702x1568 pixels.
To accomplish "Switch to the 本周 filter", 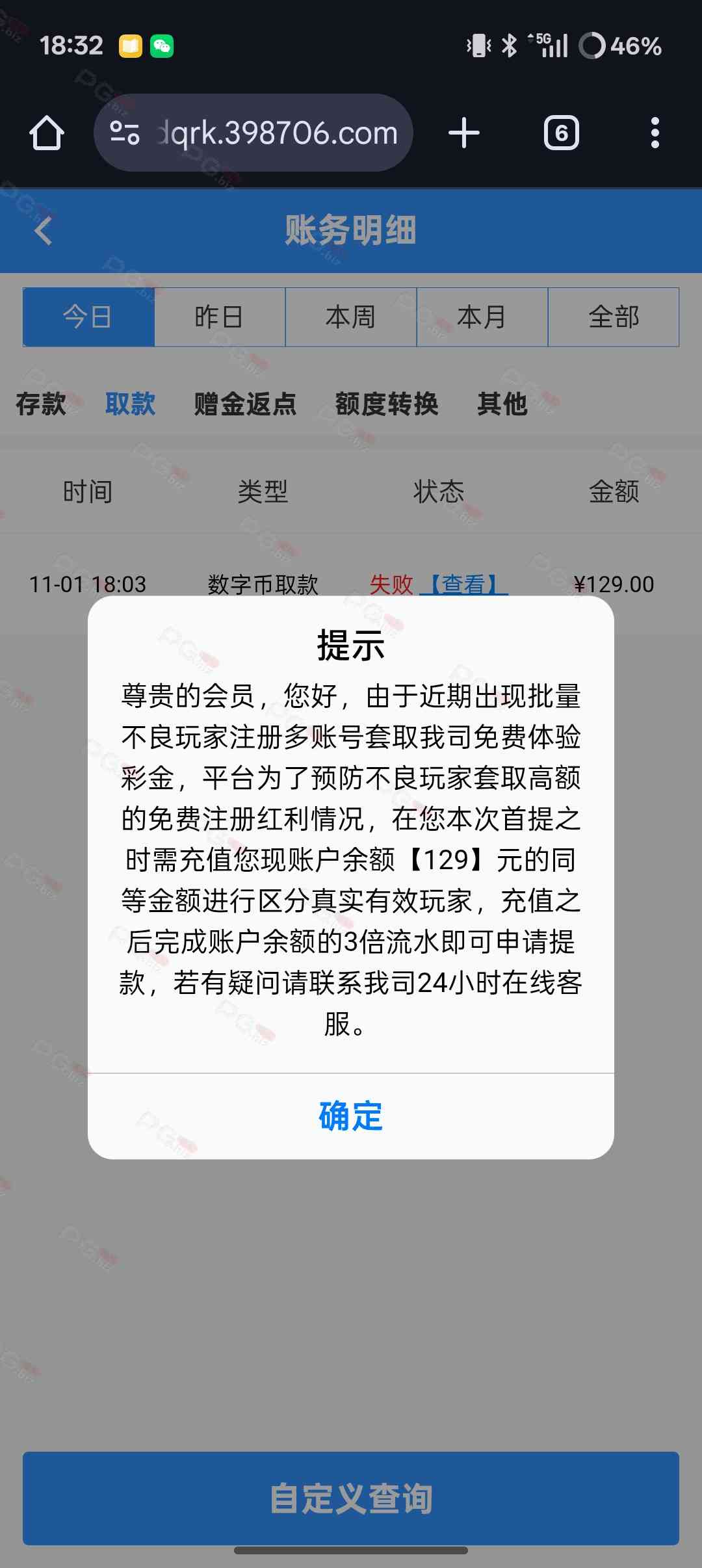I will coord(351,317).
